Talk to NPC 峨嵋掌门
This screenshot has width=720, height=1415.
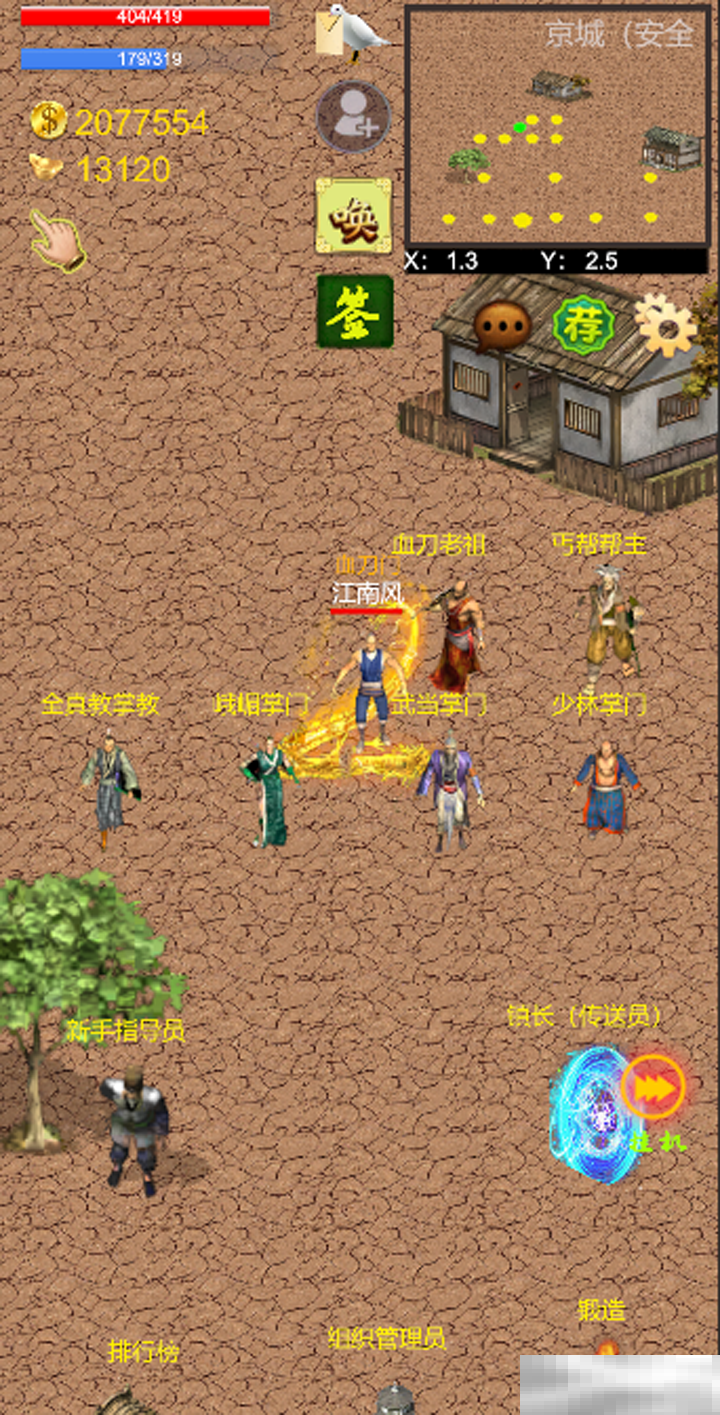coord(267,792)
